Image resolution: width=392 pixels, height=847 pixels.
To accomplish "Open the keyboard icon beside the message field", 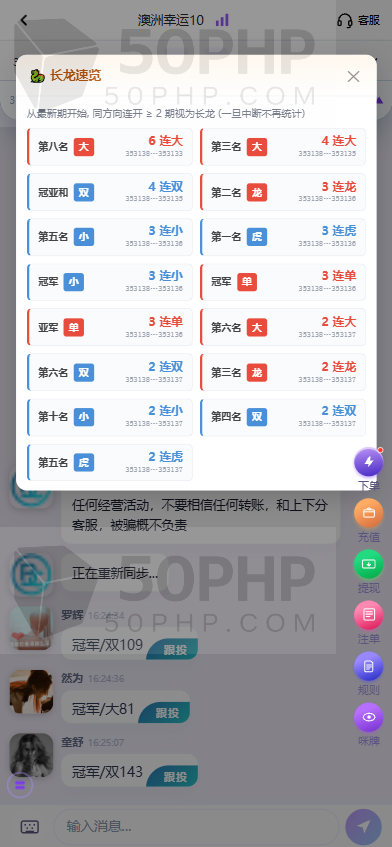I will point(30,826).
